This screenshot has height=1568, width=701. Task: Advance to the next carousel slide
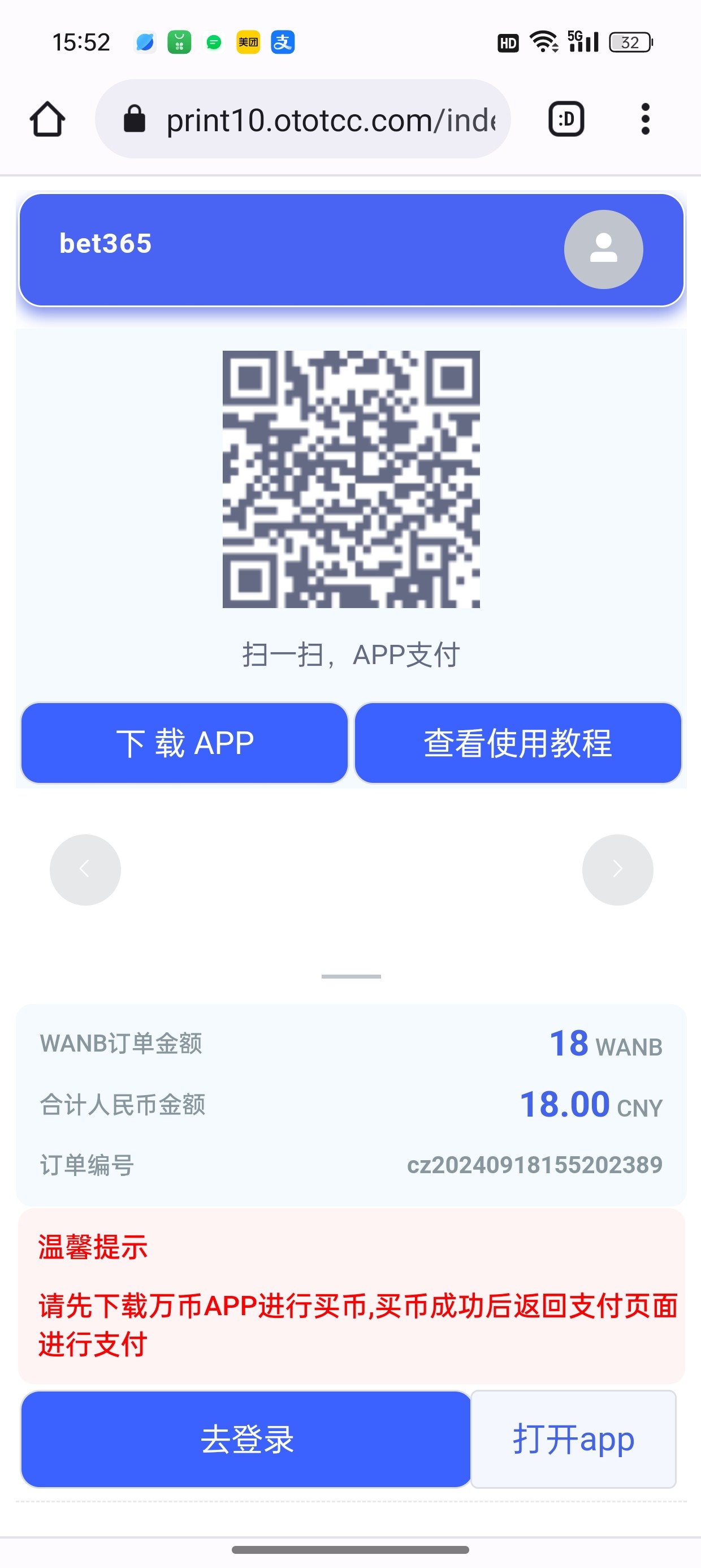pos(617,870)
